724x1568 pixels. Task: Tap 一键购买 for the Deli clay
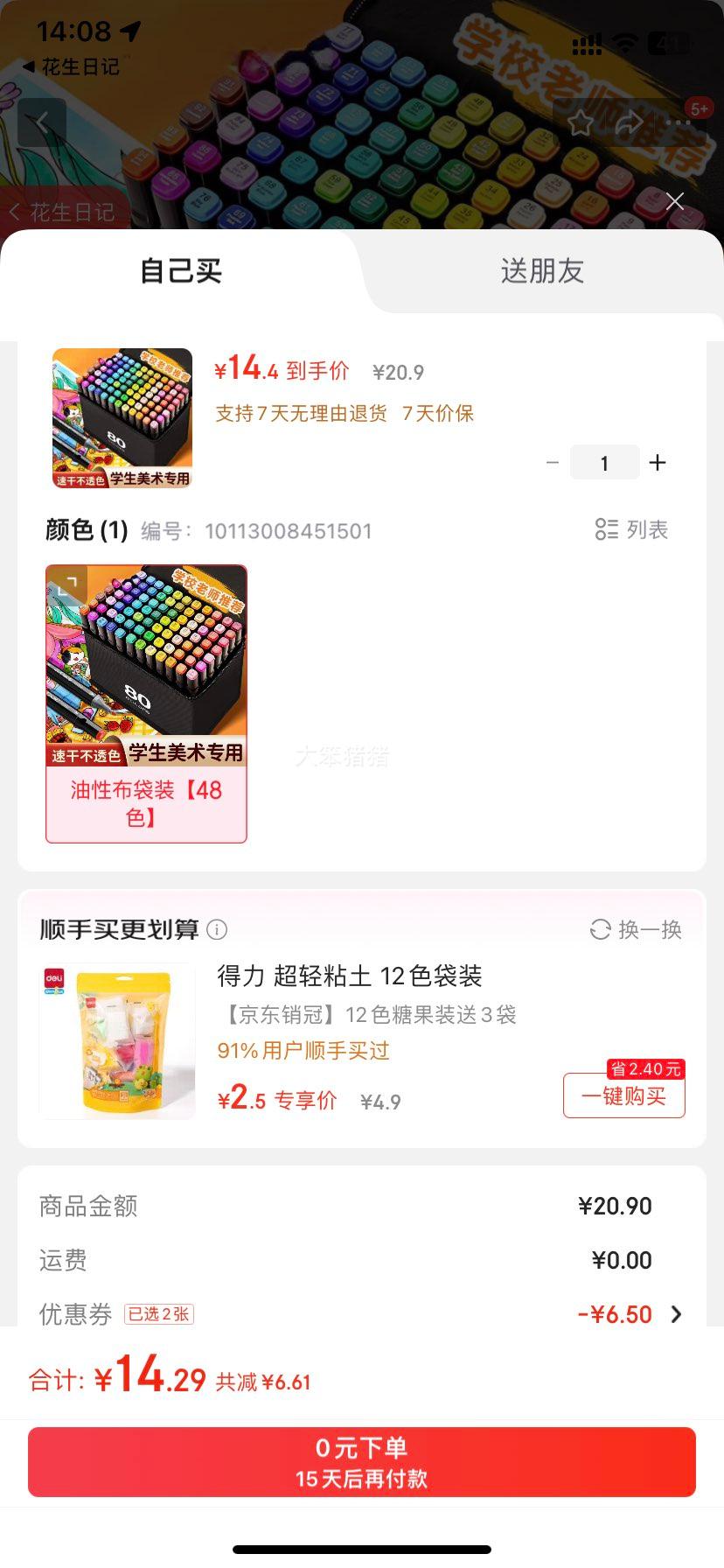click(623, 1096)
